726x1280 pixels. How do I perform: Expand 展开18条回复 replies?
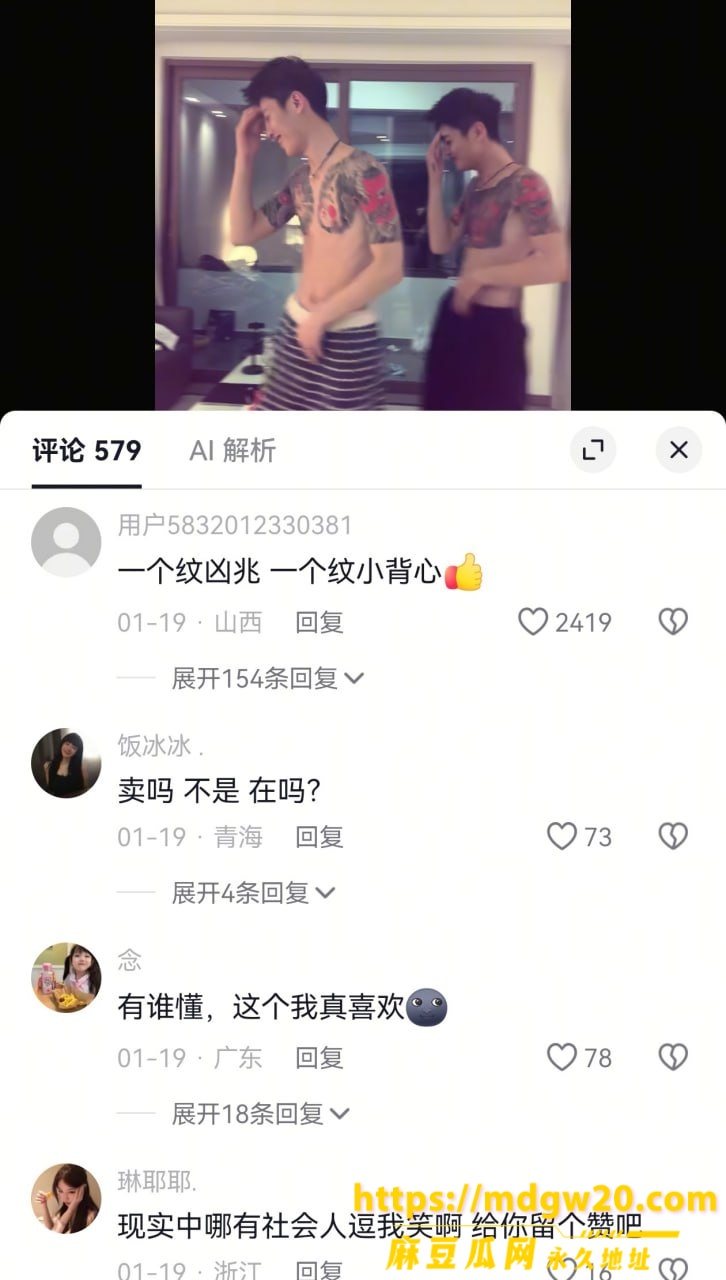tap(260, 1113)
